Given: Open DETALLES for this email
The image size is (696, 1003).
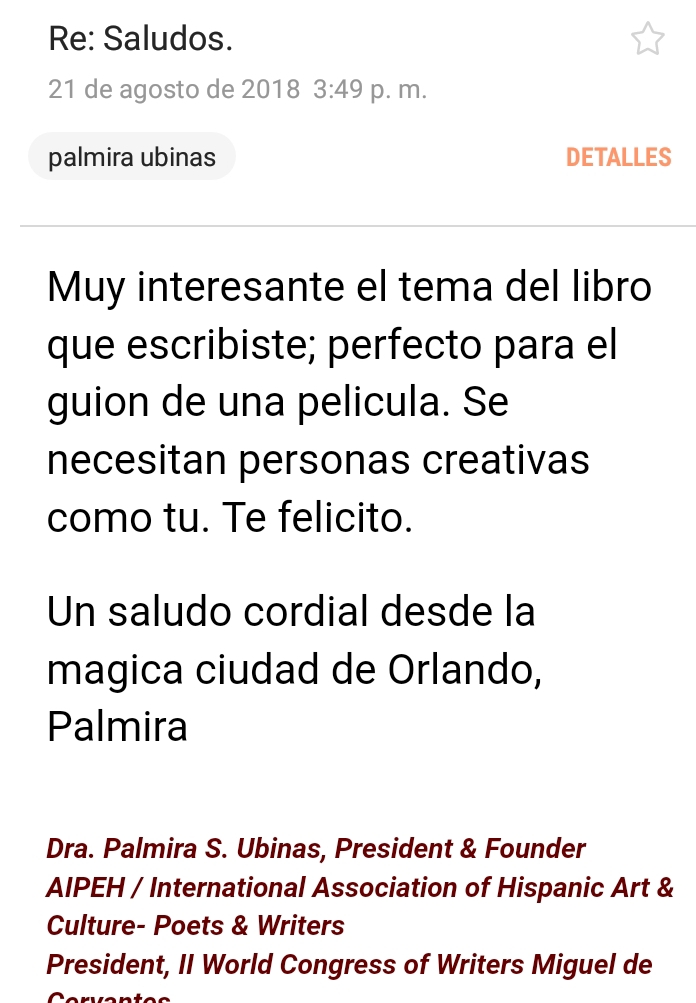Looking at the screenshot, I should (618, 158).
